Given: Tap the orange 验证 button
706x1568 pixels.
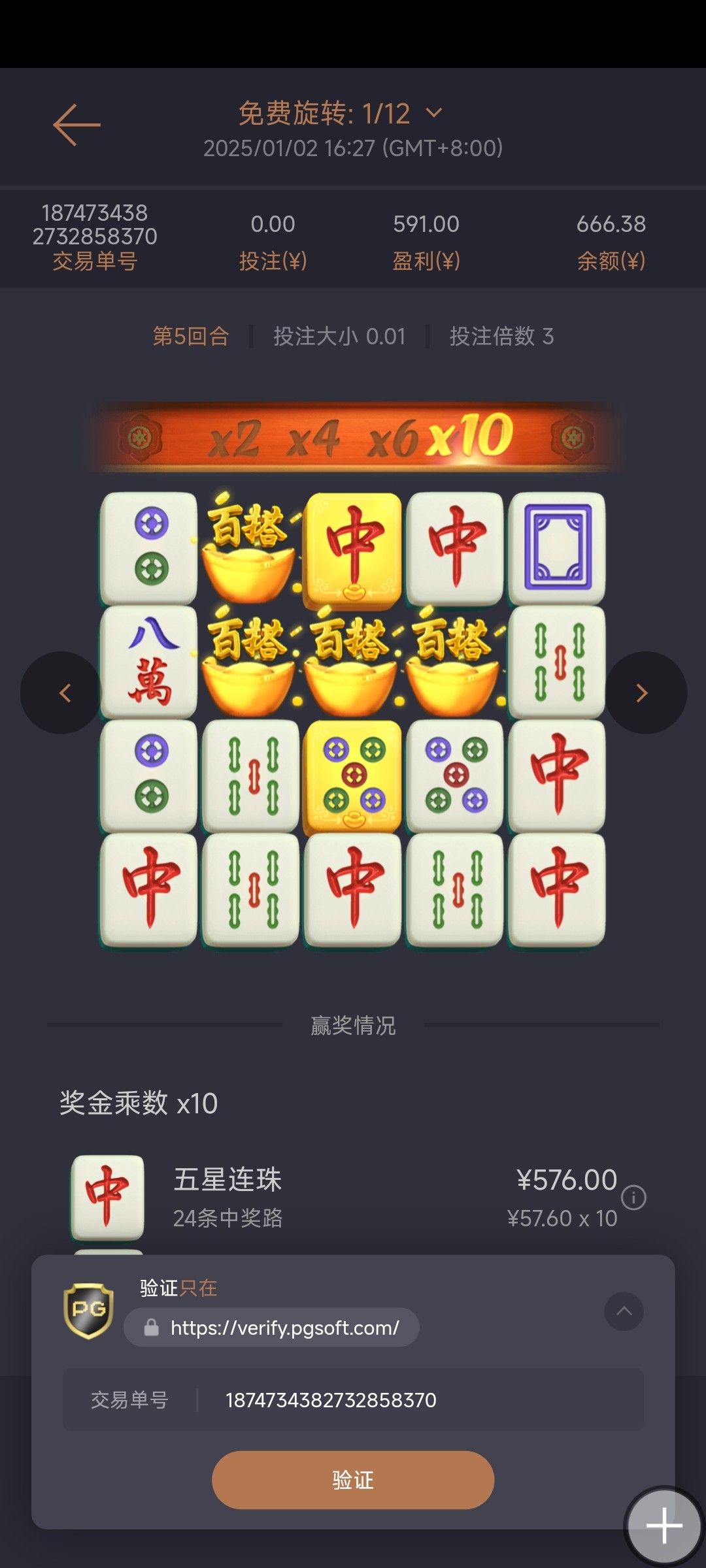Looking at the screenshot, I should tap(353, 1480).
